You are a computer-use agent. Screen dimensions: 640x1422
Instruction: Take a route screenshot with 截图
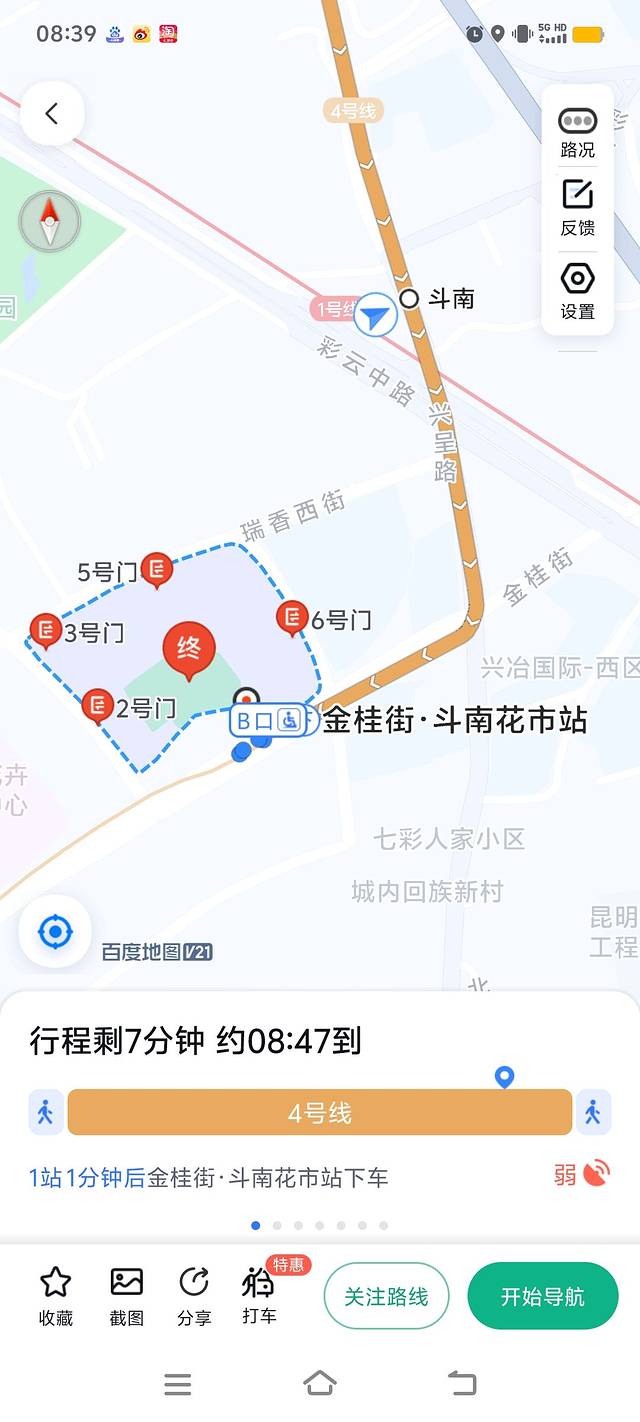127,1296
